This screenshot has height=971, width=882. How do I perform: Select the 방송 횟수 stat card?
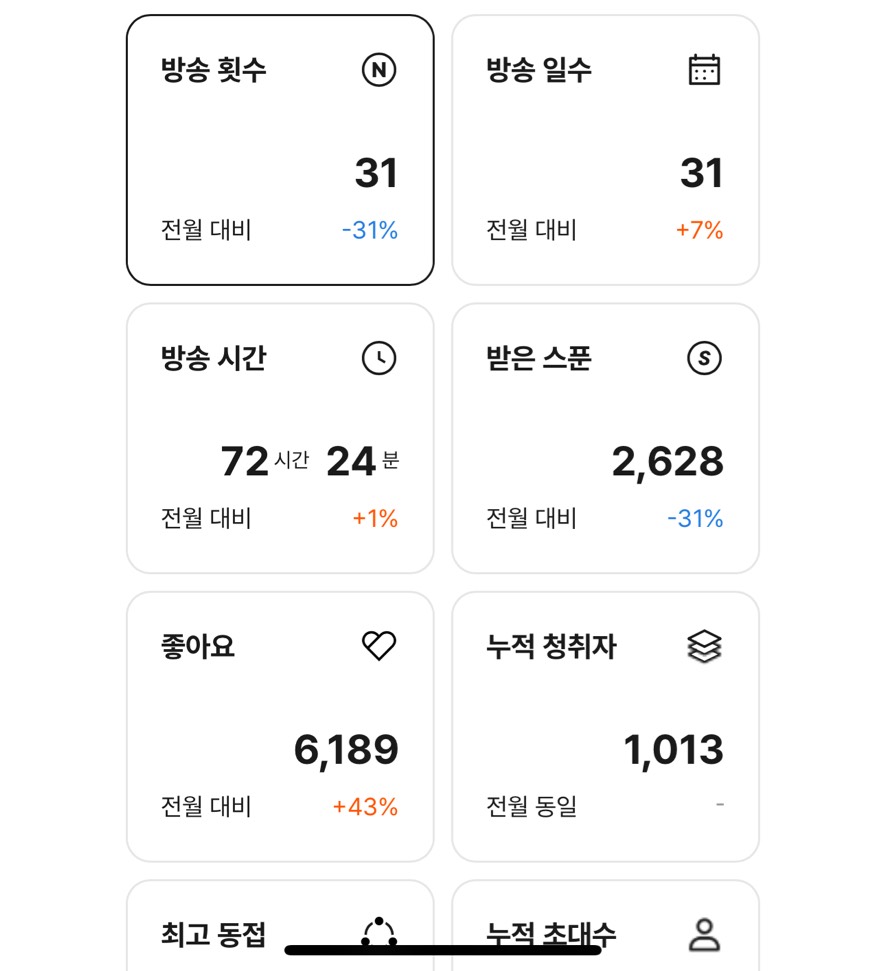(x=280, y=150)
